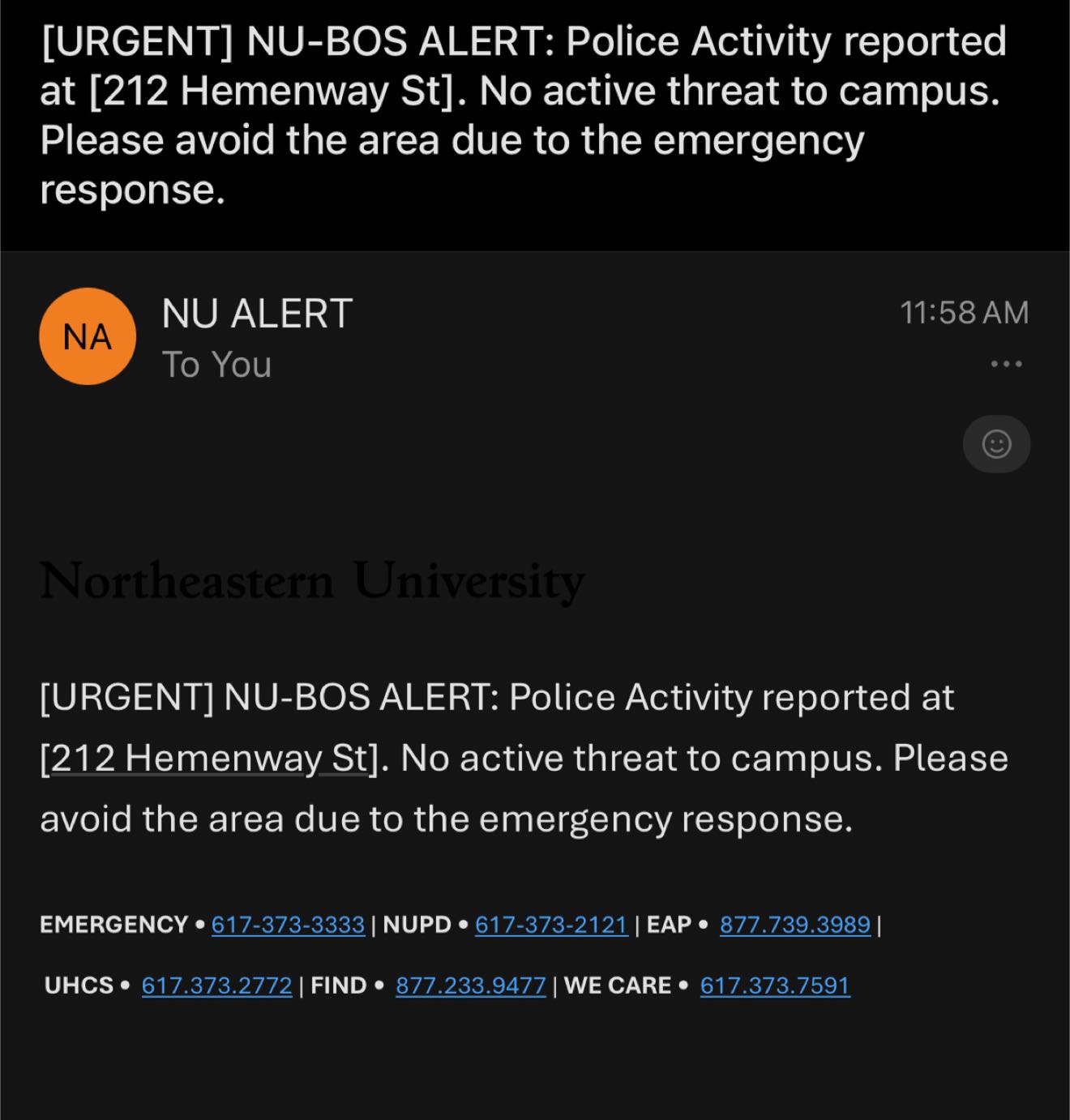Call the emergency number 617-373-3333
1070x1120 pixels.
[288, 925]
